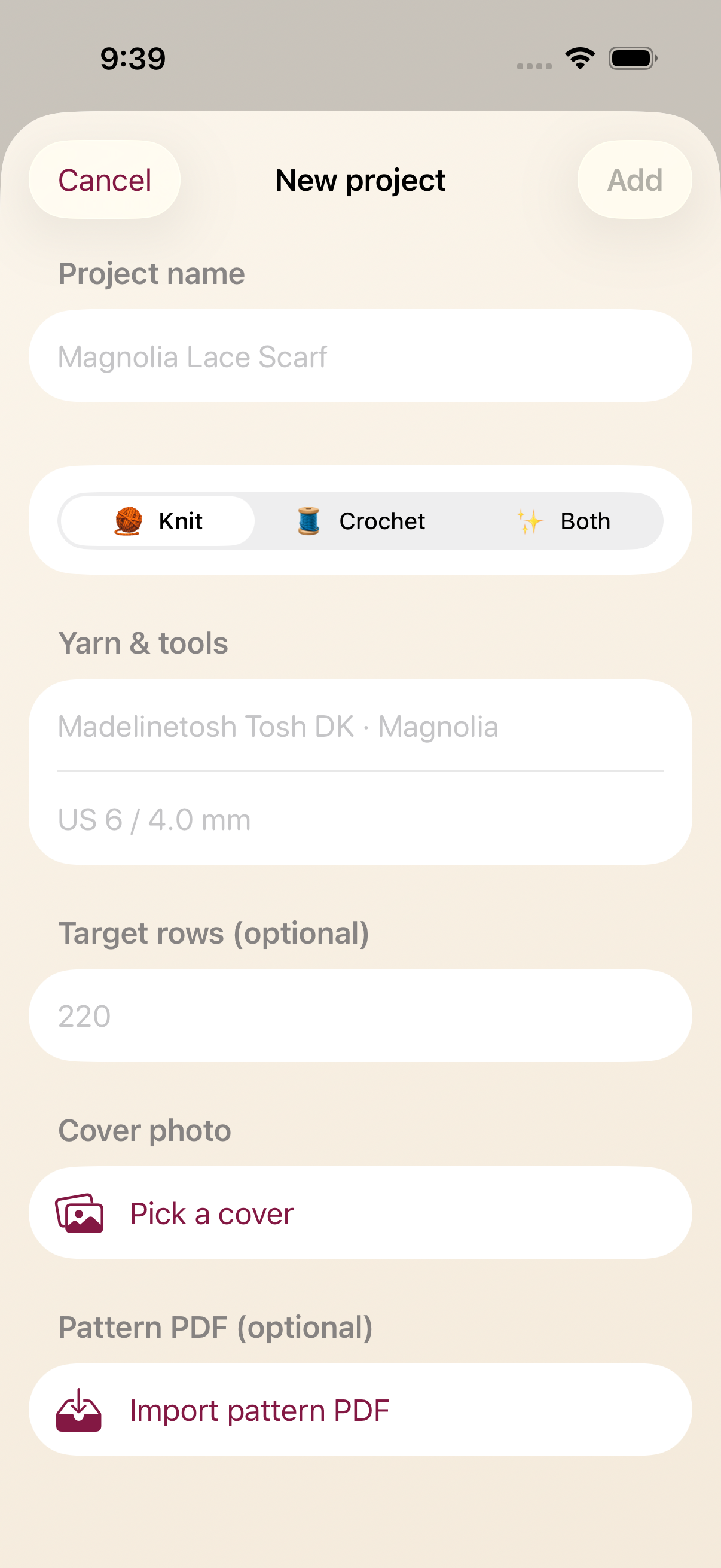Screen dimensions: 721x1568
Task: Import pattern PDF
Action: pyautogui.click(x=360, y=1410)
